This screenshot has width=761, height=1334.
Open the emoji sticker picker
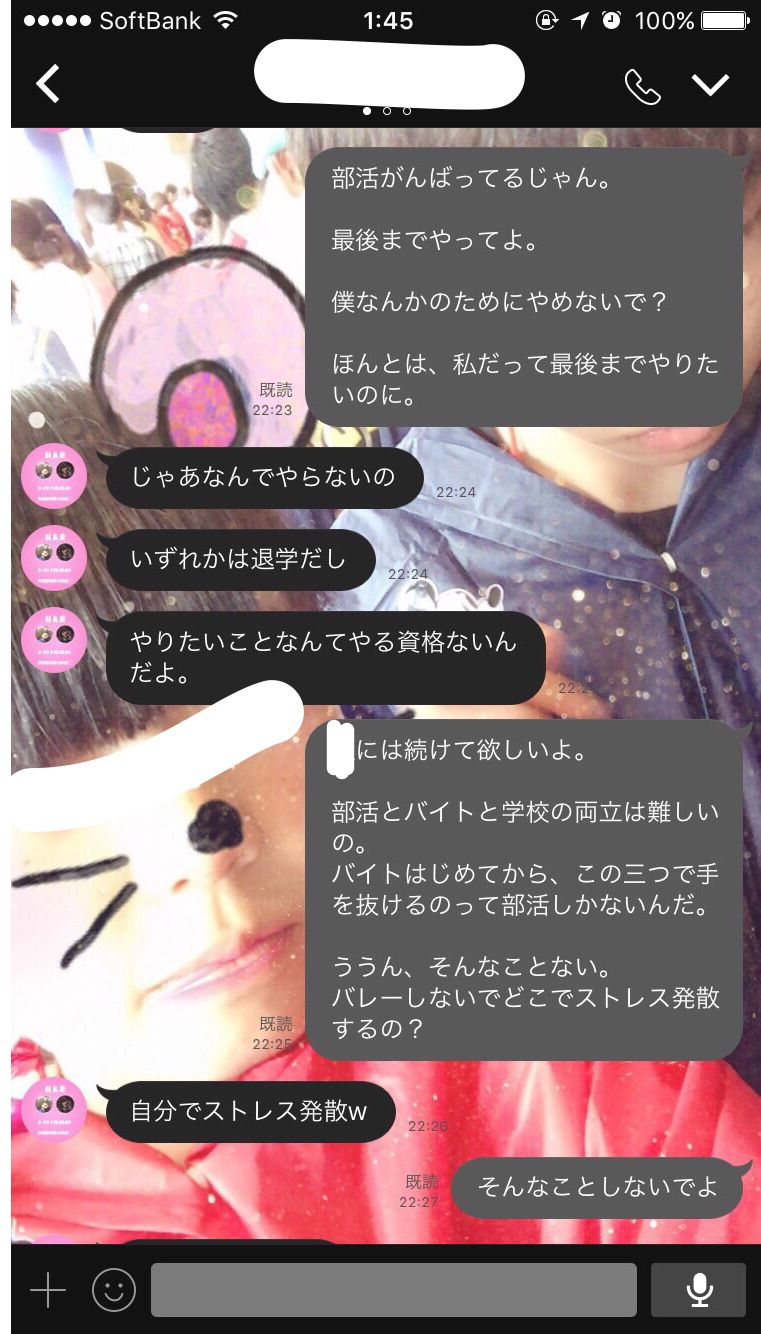113,1290
